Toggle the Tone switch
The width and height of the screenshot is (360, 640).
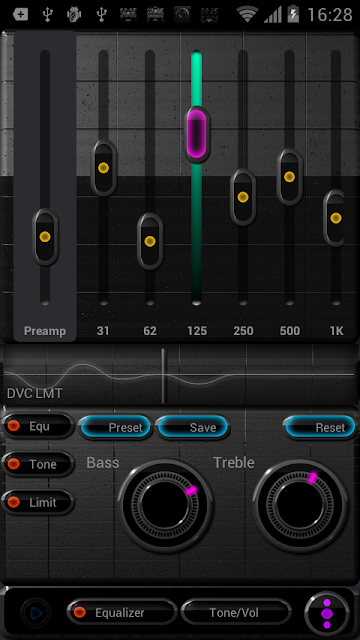pyautogui.click(x=38, y=464)
